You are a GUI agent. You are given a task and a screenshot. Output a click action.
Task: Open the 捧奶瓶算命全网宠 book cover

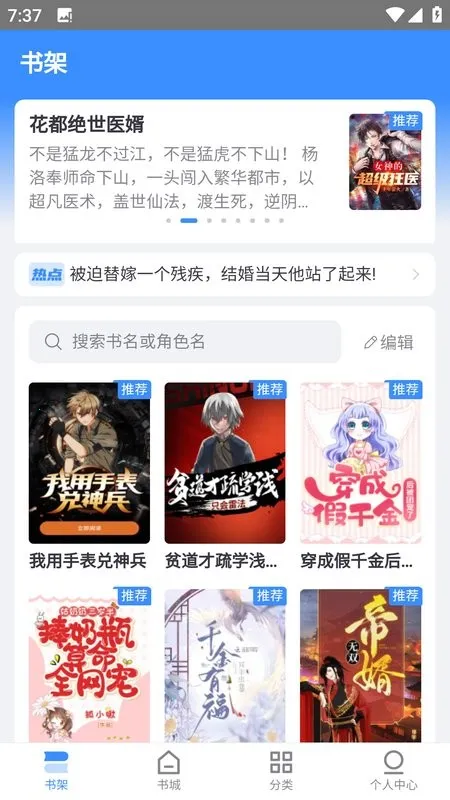tap(89, 665)
